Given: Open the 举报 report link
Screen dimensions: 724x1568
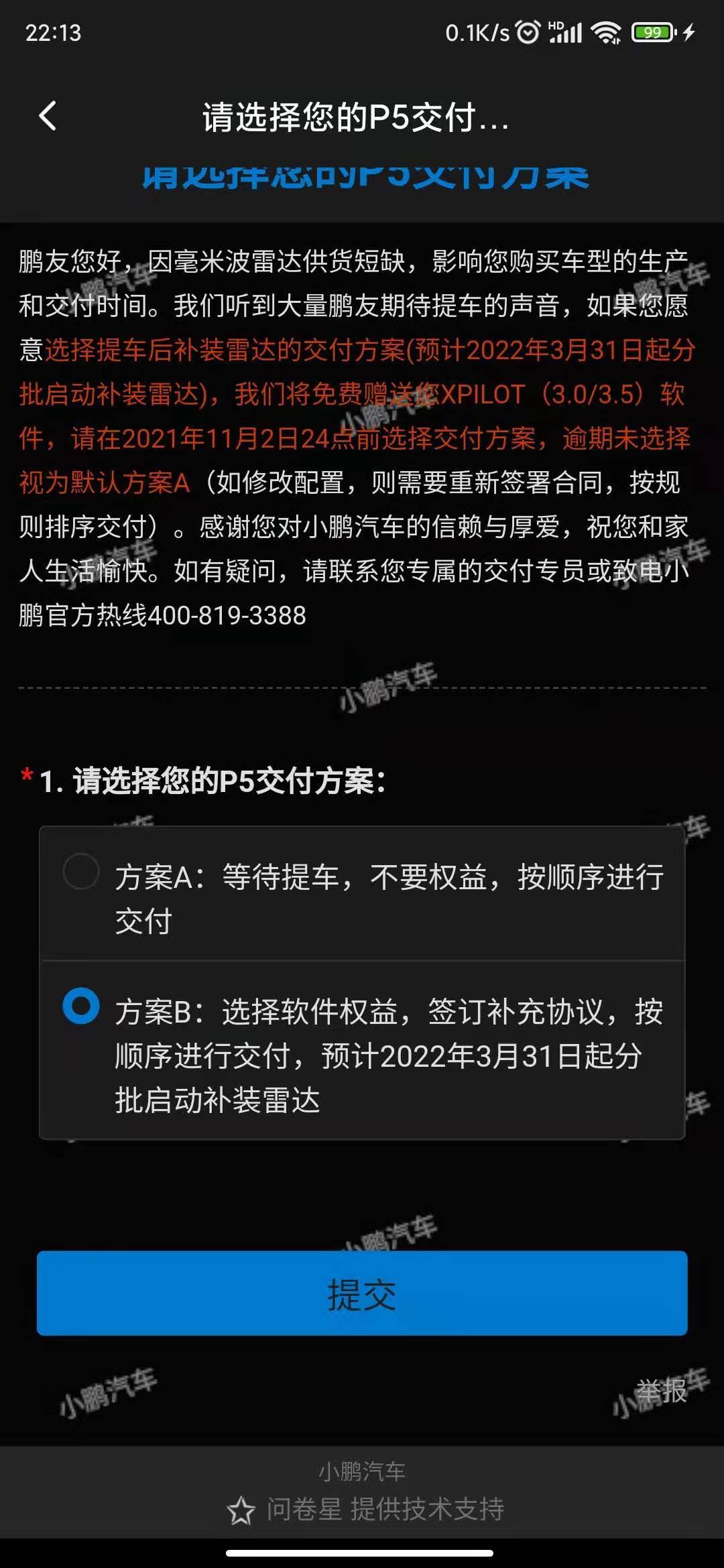Looking at the screenshot, I should 661,1391.
